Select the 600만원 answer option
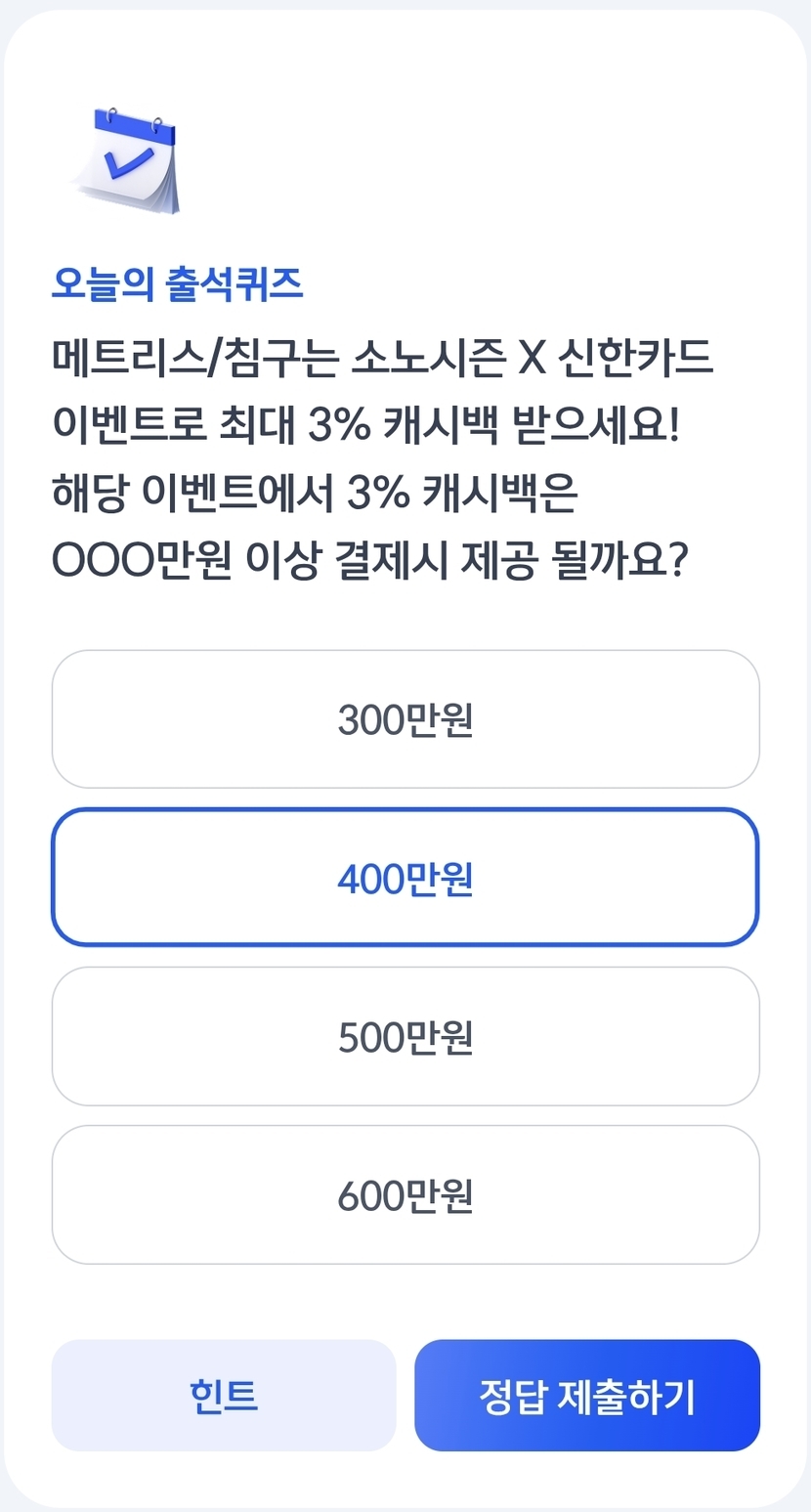Image resolution: width=811 pixels, height=1512 pixels. (x=405, y=1194)
